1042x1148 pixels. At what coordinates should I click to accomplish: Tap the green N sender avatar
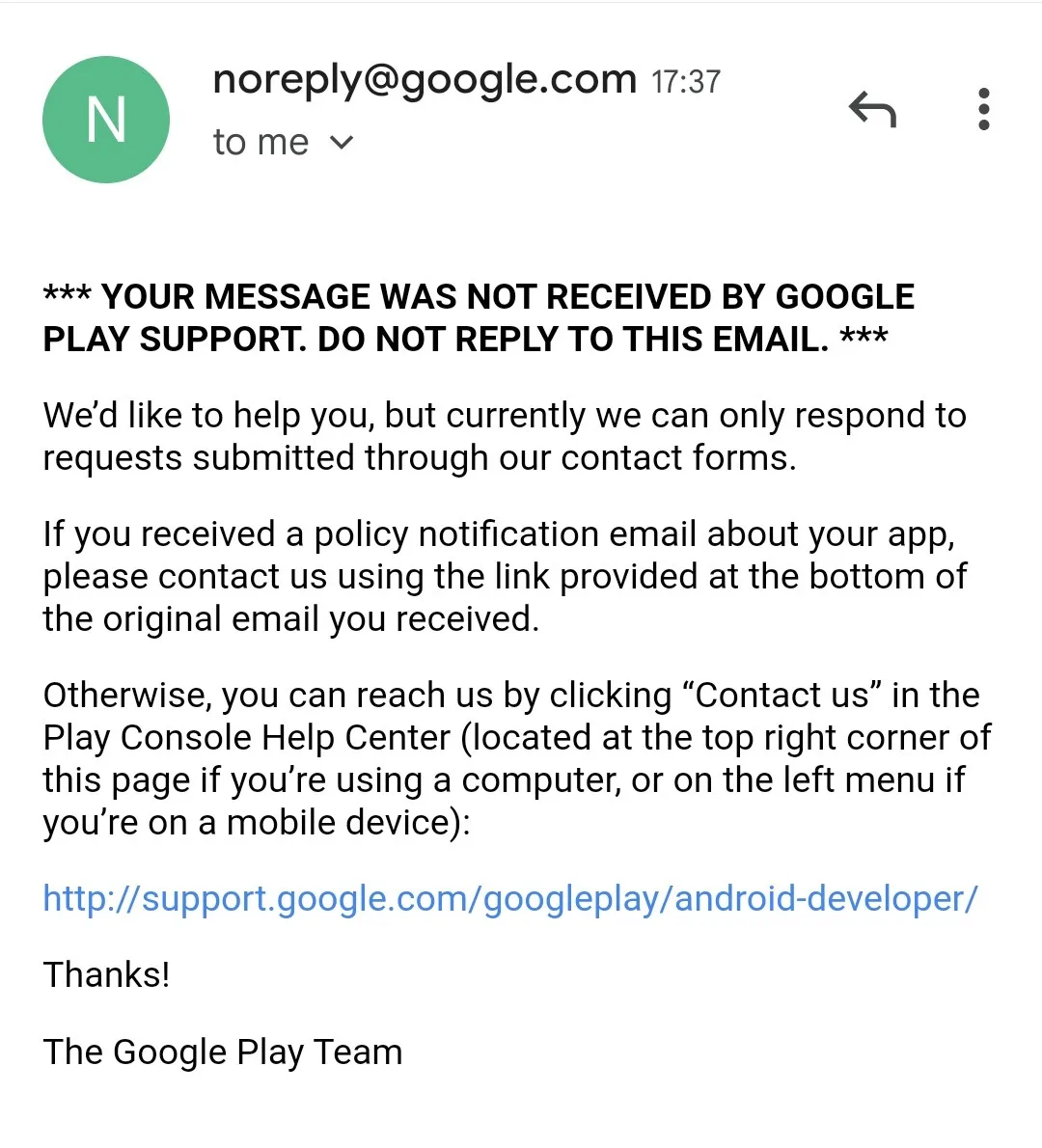(106, 120)
